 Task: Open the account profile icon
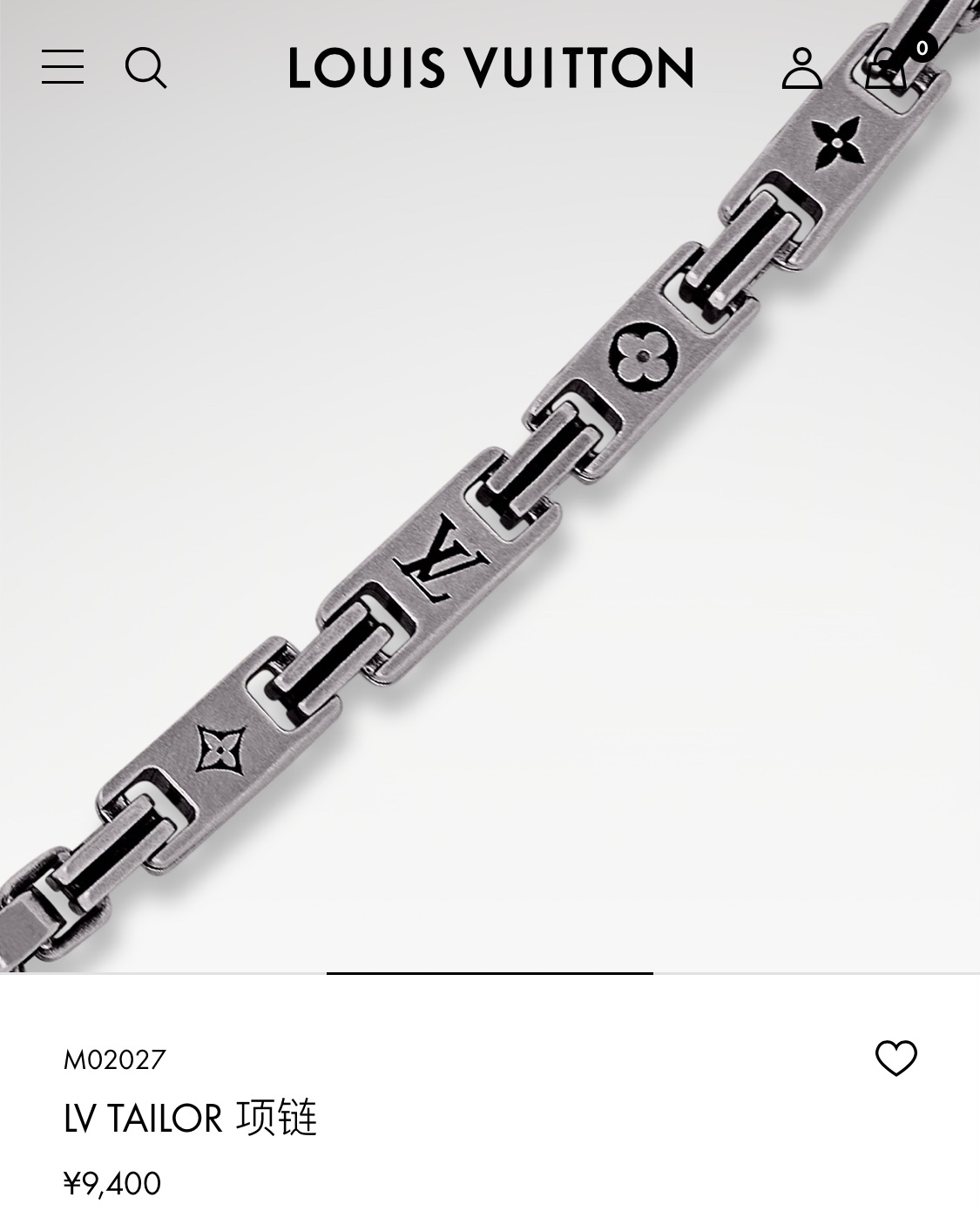tap(801, 68)
